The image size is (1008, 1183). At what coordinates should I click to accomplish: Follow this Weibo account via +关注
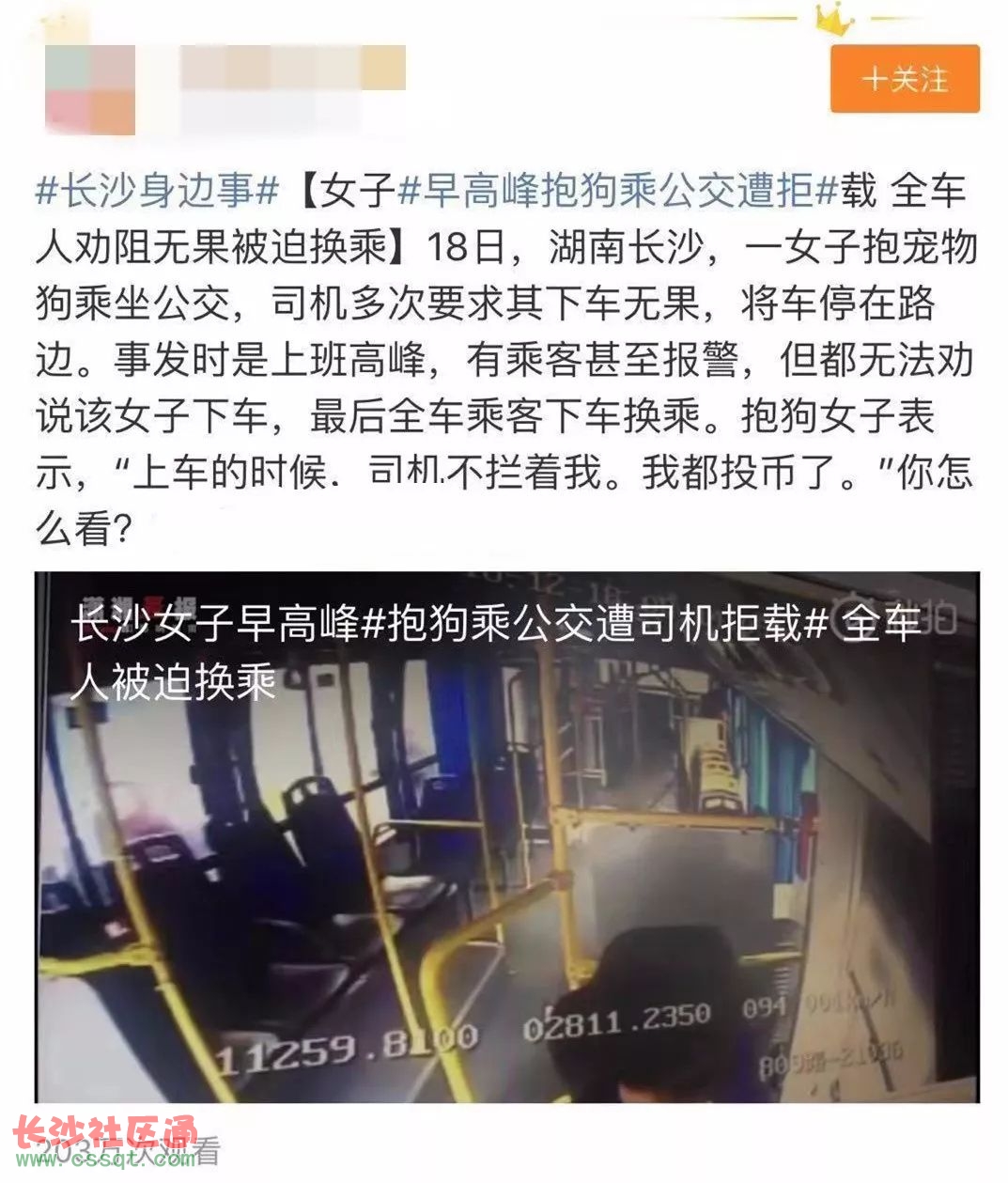[x=904, y=79]
